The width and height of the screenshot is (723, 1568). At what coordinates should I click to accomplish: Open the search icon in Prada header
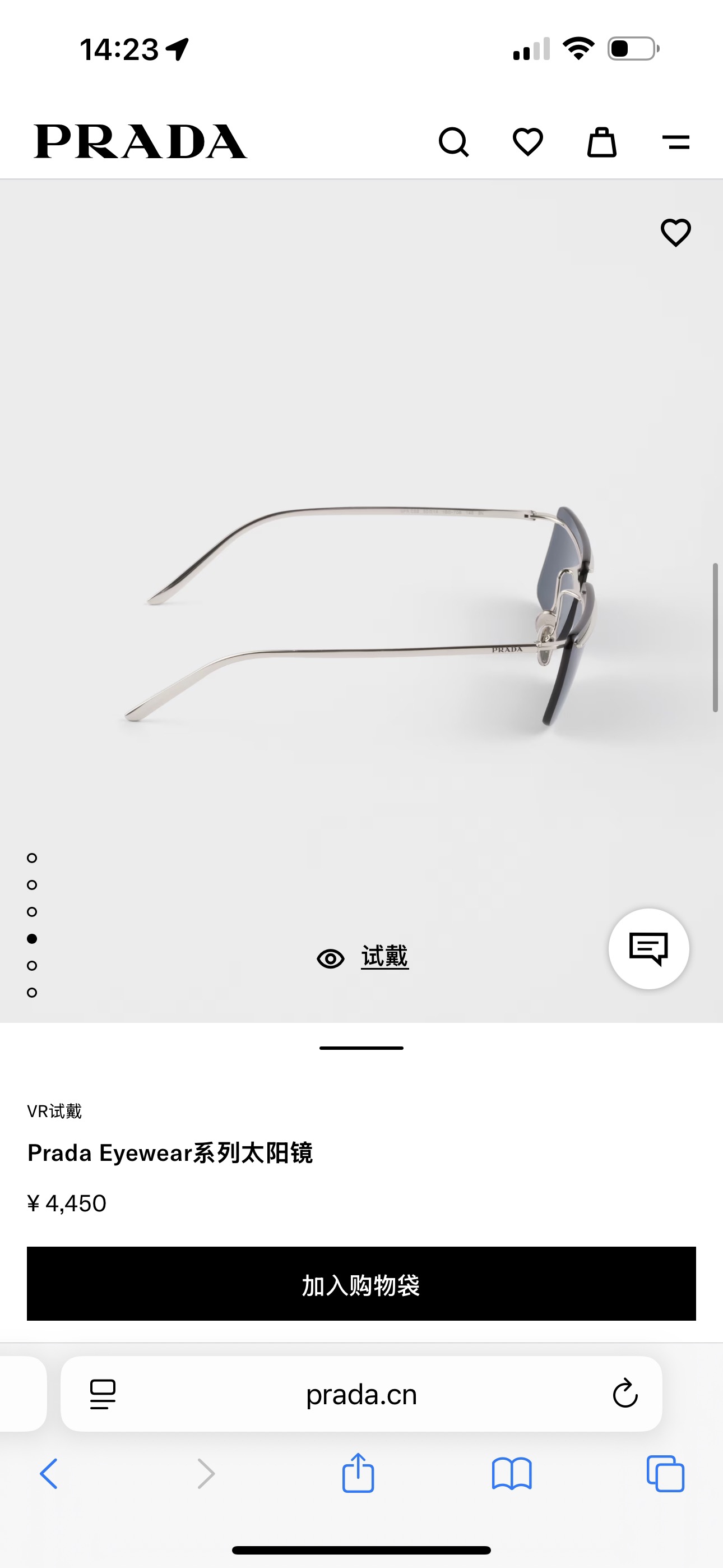453,142
